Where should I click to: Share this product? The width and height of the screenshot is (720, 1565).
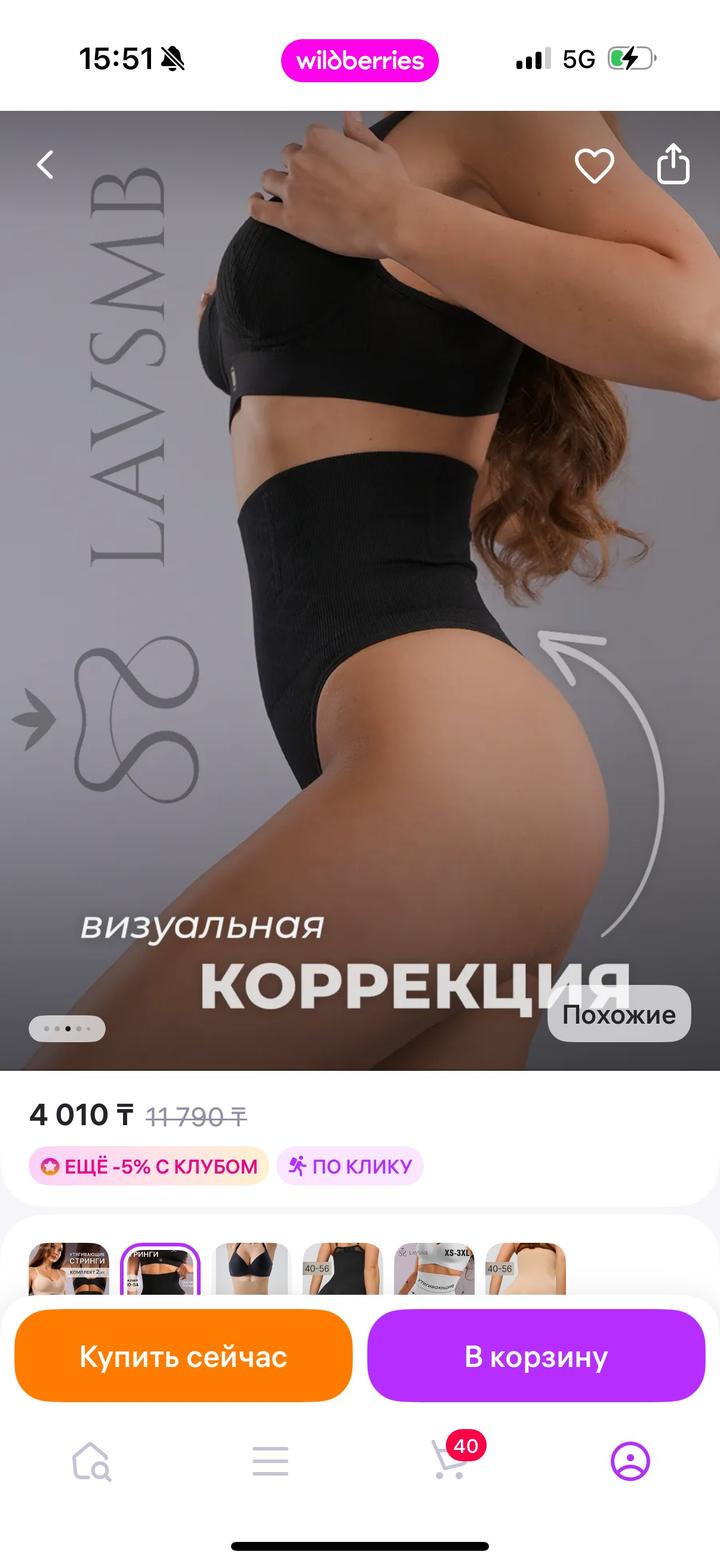coord(673,165)
